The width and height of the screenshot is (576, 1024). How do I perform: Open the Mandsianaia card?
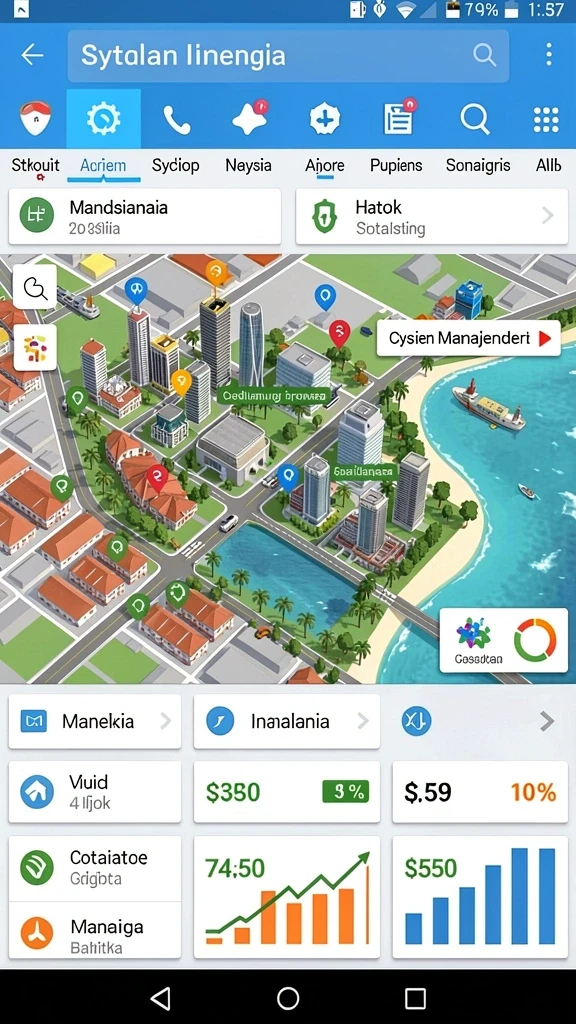coord(145,217)
